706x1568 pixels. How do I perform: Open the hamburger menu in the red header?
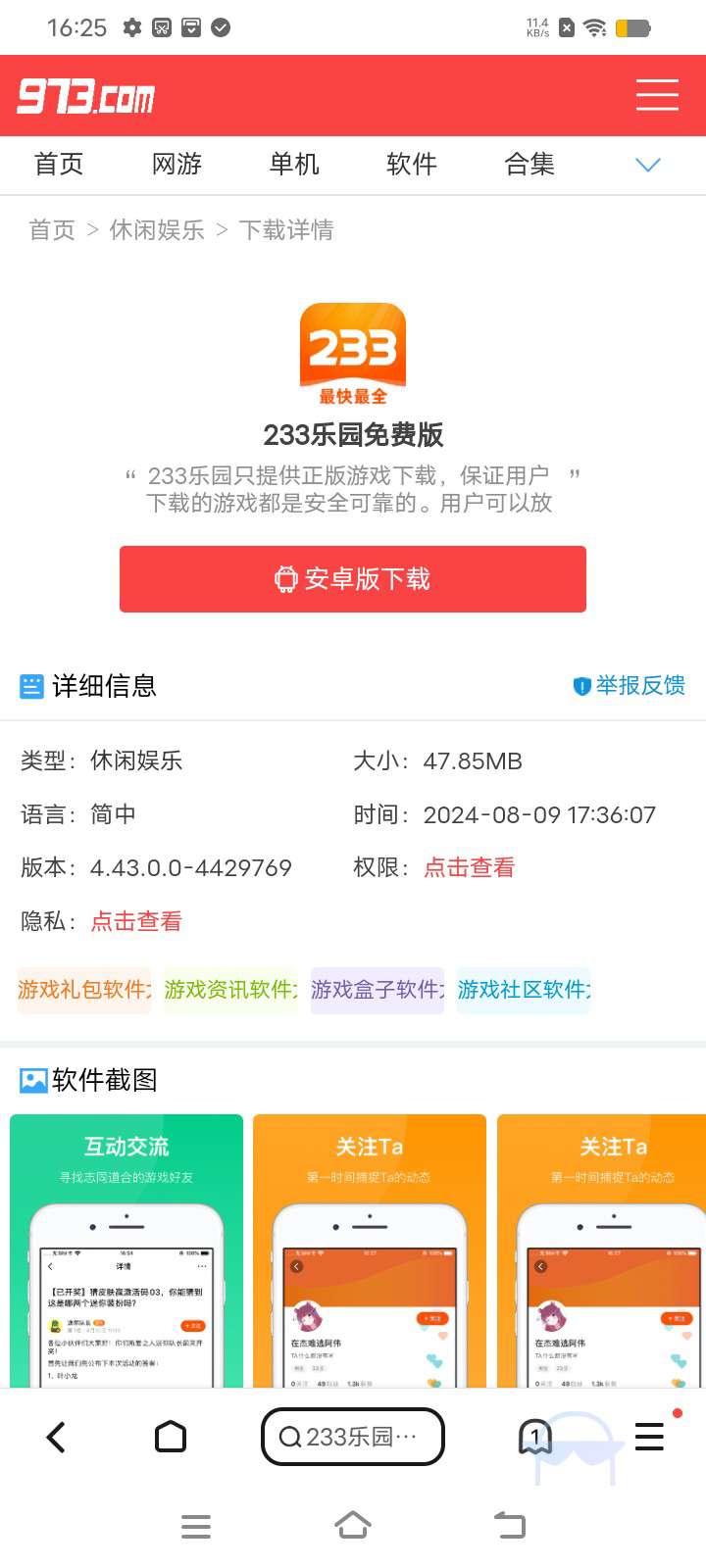657,95
